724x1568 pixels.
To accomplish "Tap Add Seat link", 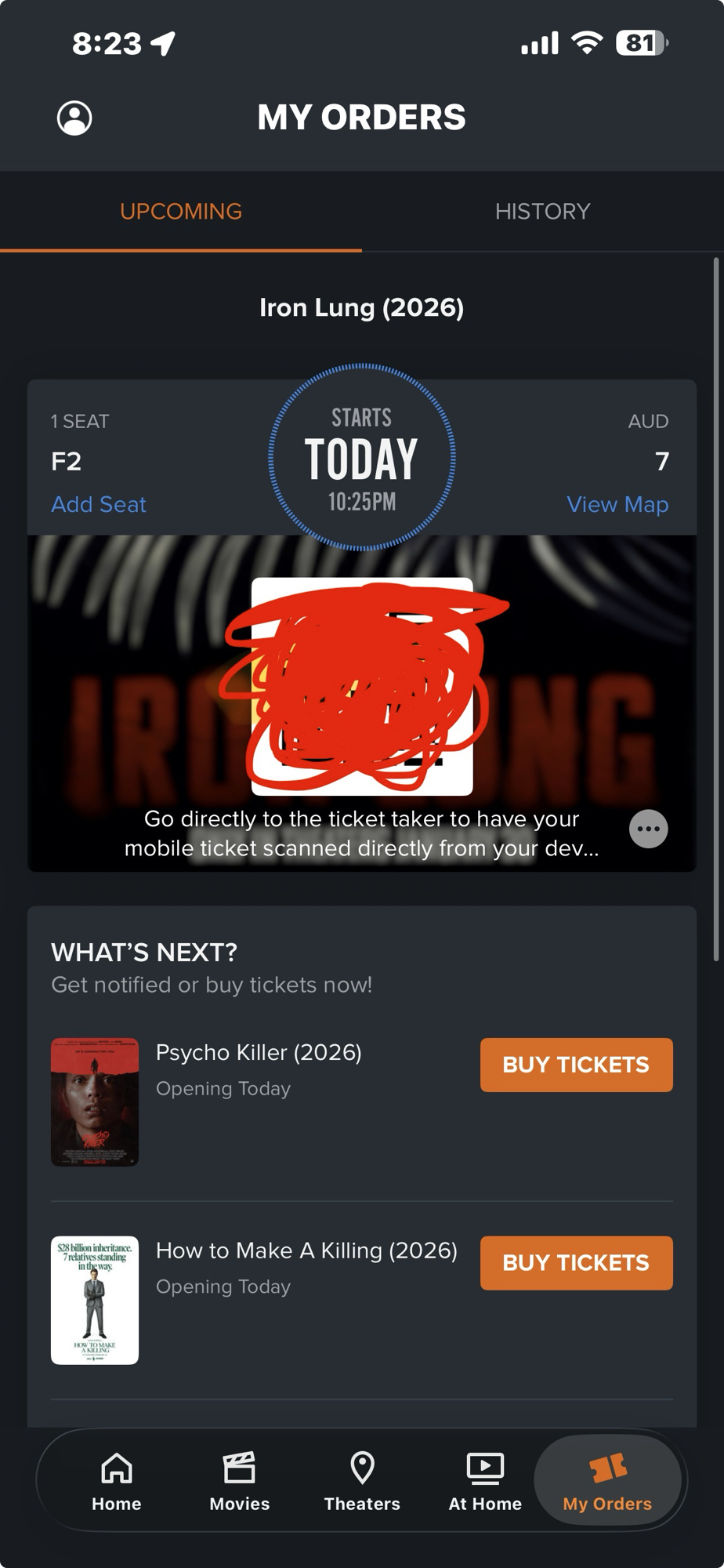I will [99, 504].
